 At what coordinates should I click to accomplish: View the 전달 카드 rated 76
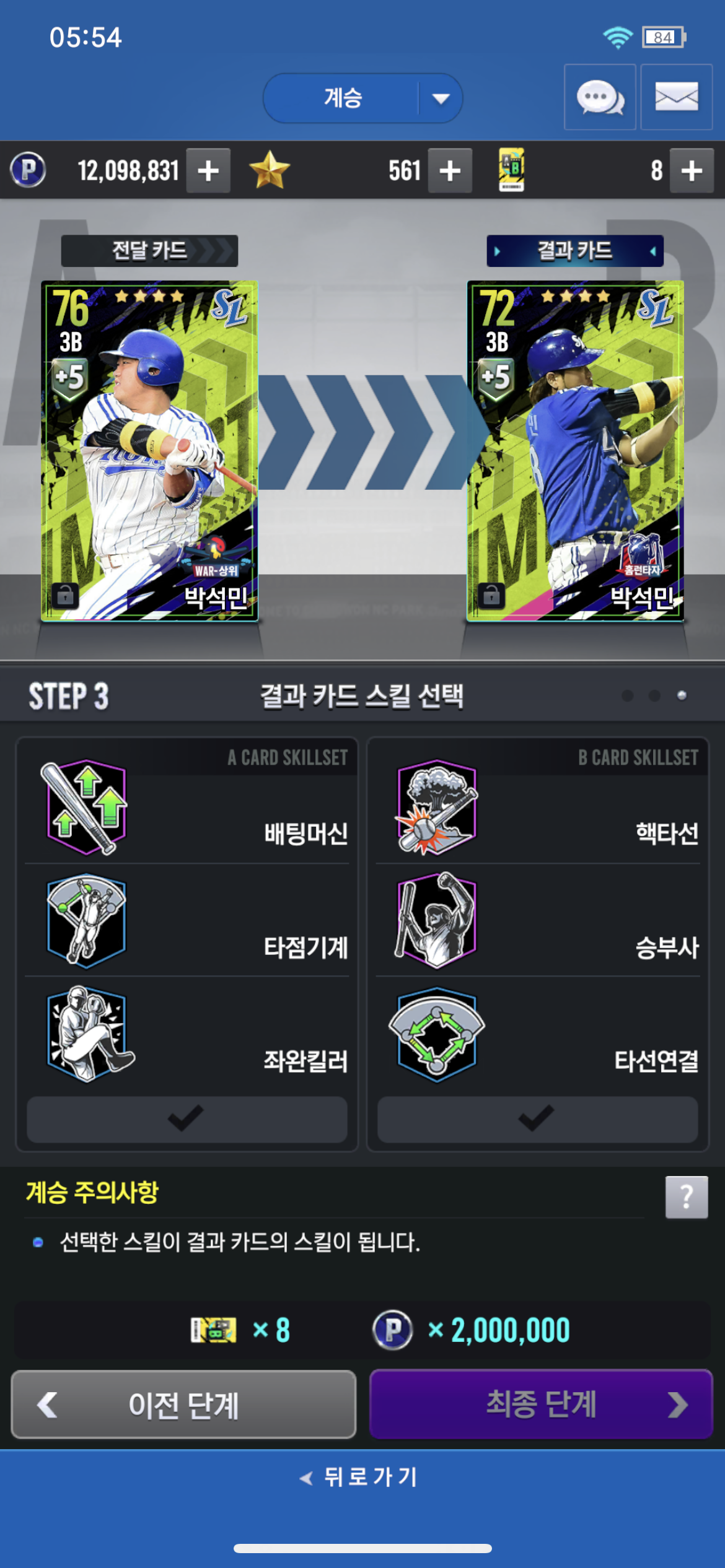[x=149, y=451]
